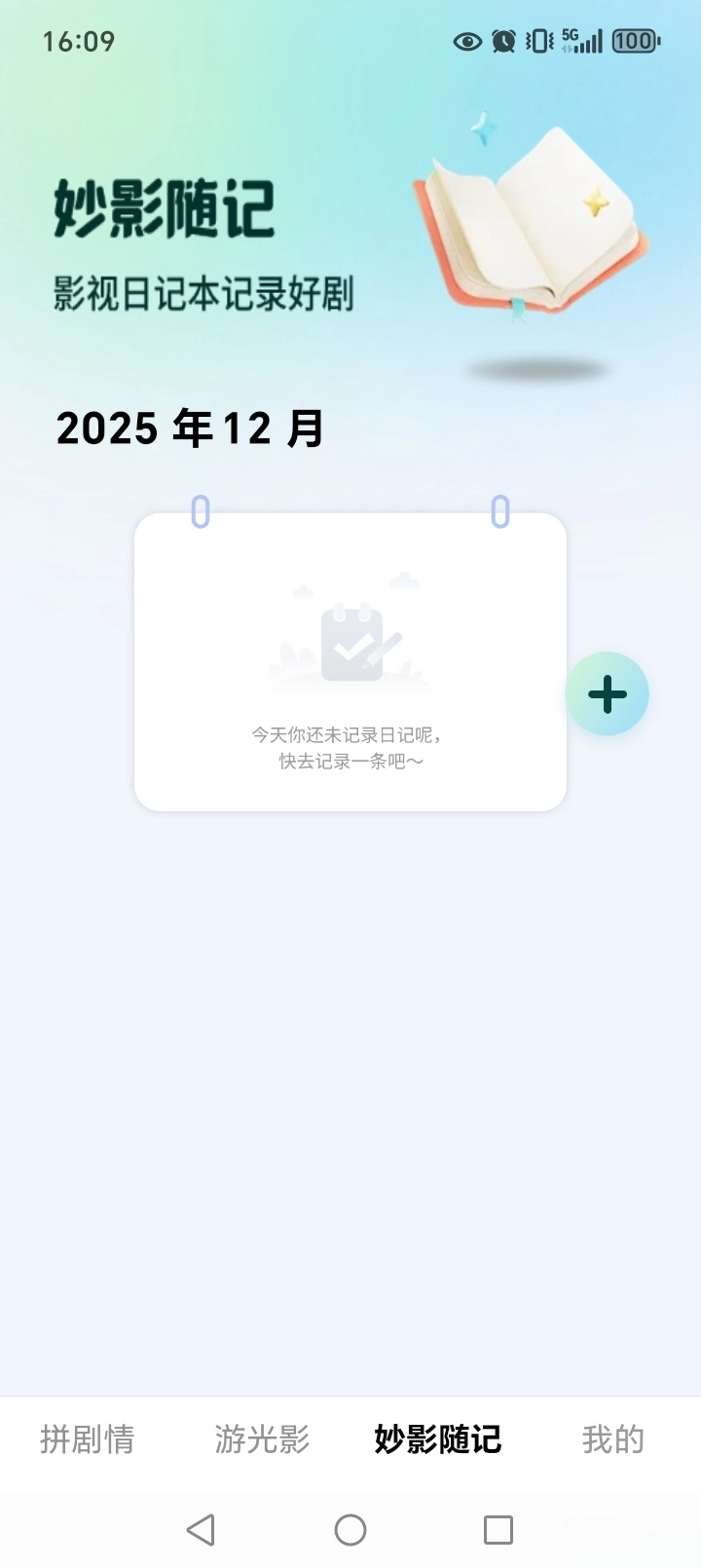Screen dimensions: 701x1568
Task: Tap the right counter showing 0
Action: point(498,511)
